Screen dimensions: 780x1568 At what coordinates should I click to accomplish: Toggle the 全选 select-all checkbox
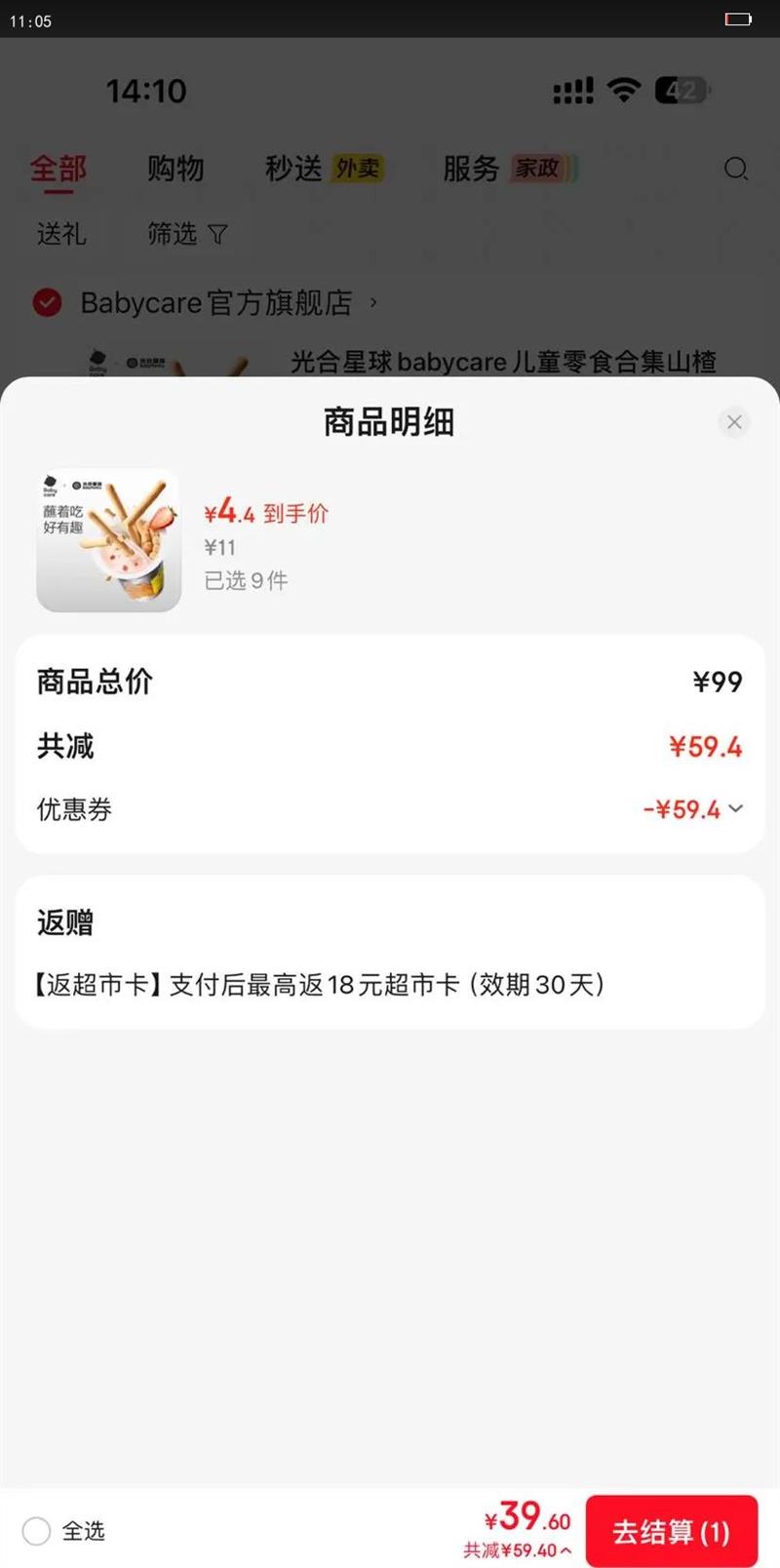click(x=37, y=1531)
